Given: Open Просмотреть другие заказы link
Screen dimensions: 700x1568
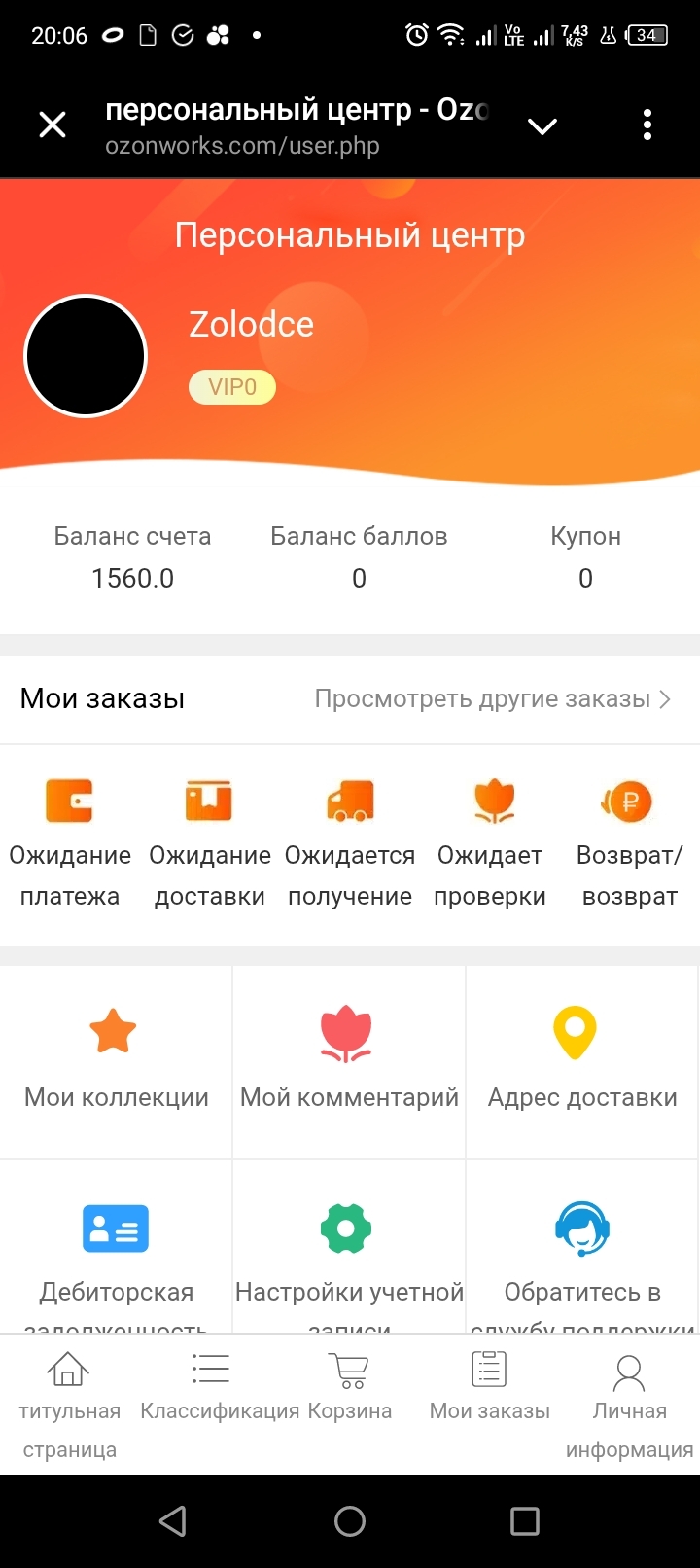Looking at the screenshot, I should click(493, 698).
